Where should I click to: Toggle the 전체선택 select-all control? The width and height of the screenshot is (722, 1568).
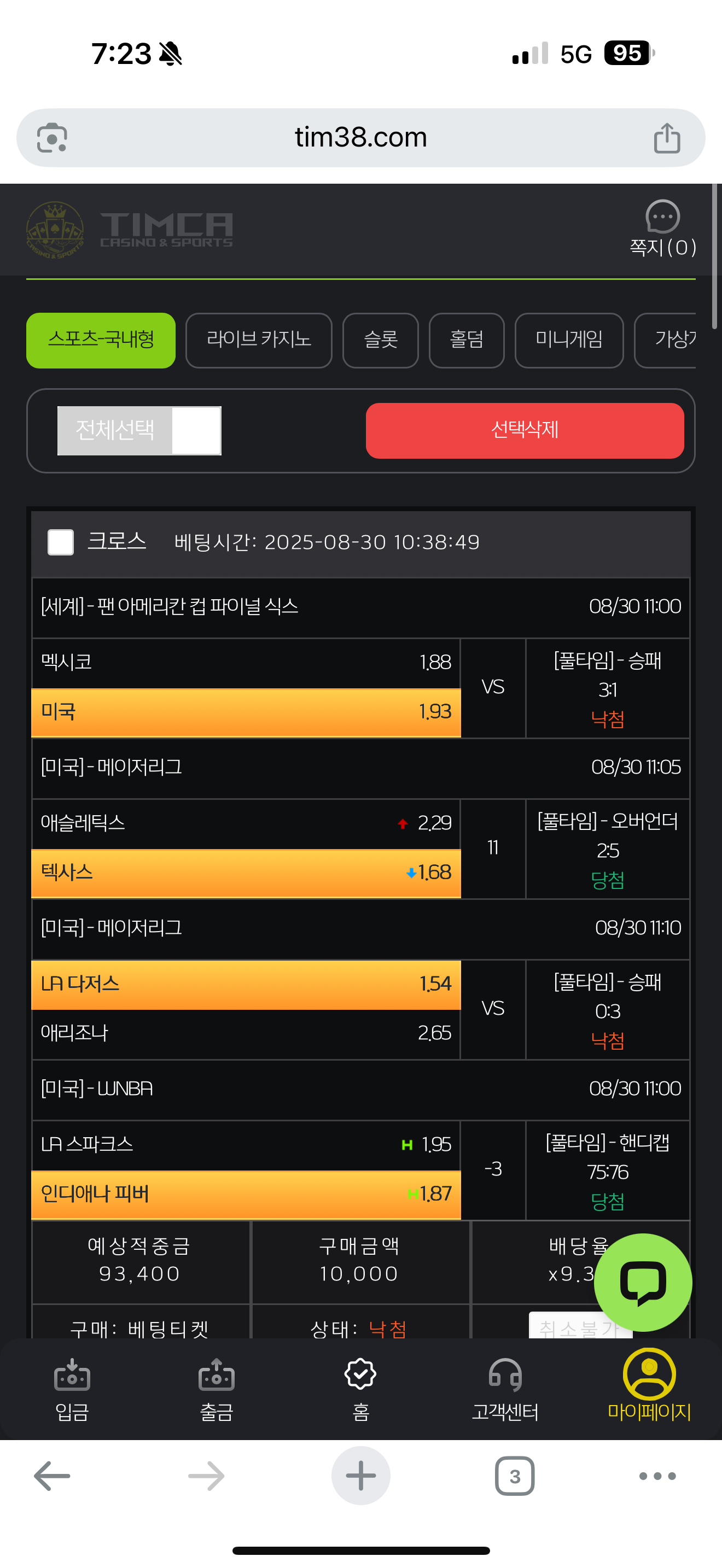click(139, 430)
